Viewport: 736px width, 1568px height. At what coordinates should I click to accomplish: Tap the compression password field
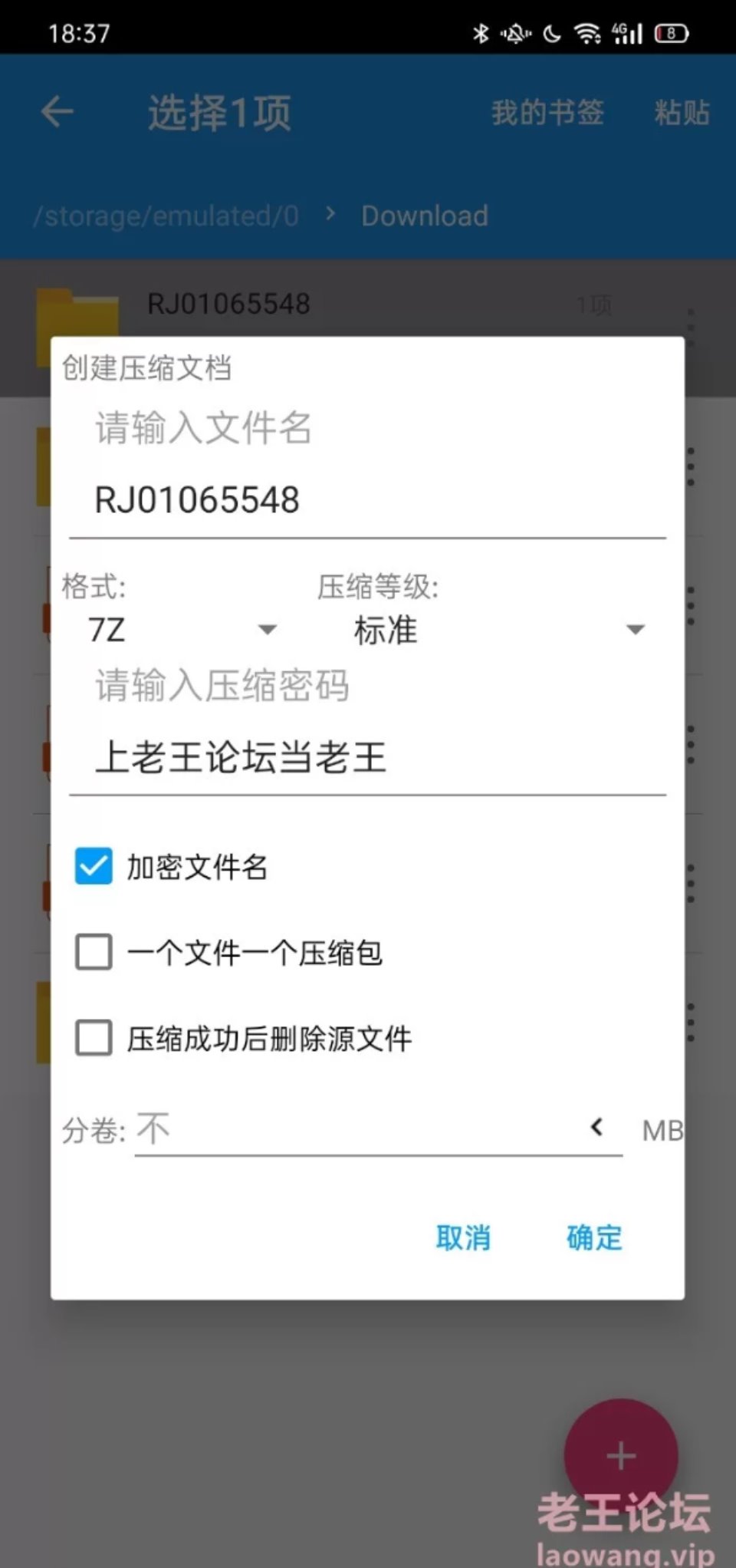[367, 757]
